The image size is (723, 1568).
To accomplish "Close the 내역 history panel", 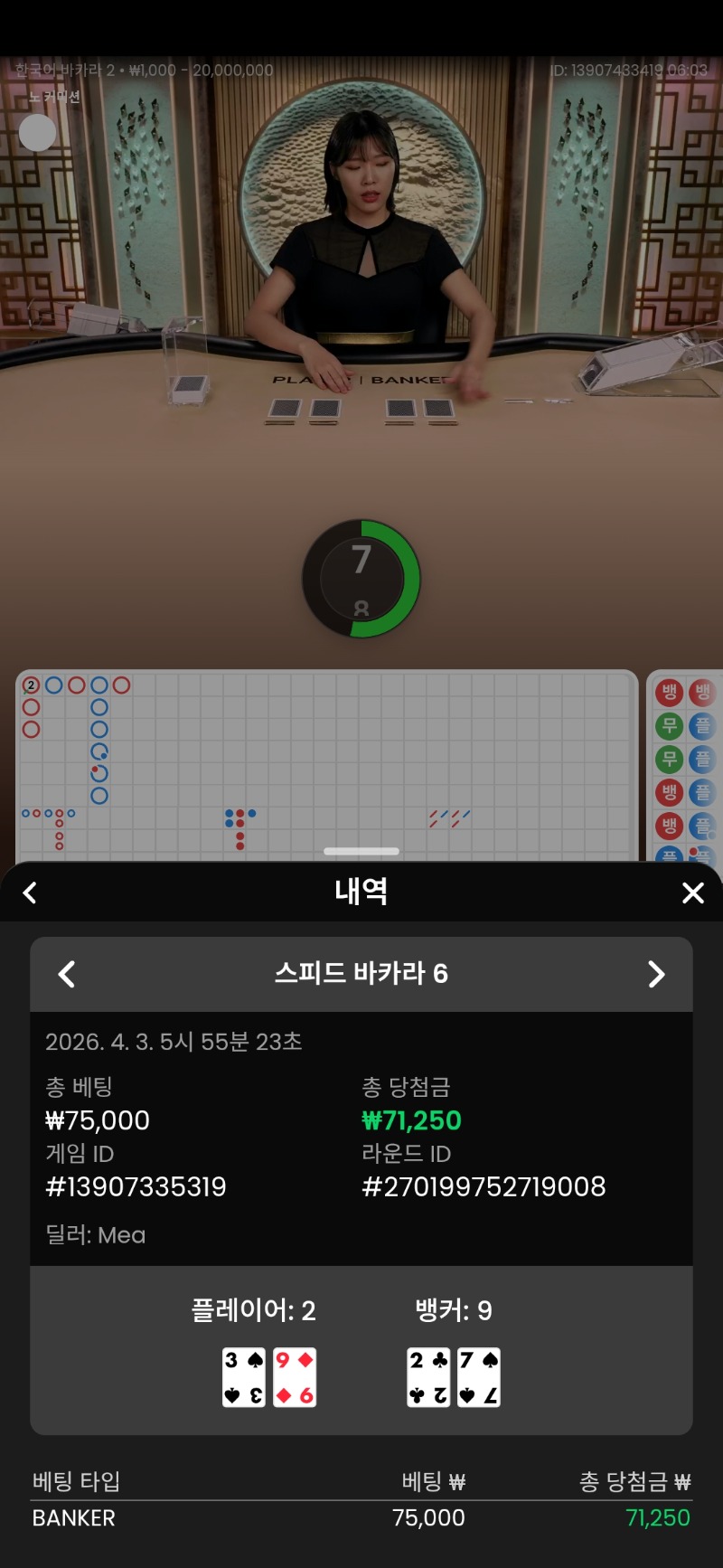I will [692, 893].
